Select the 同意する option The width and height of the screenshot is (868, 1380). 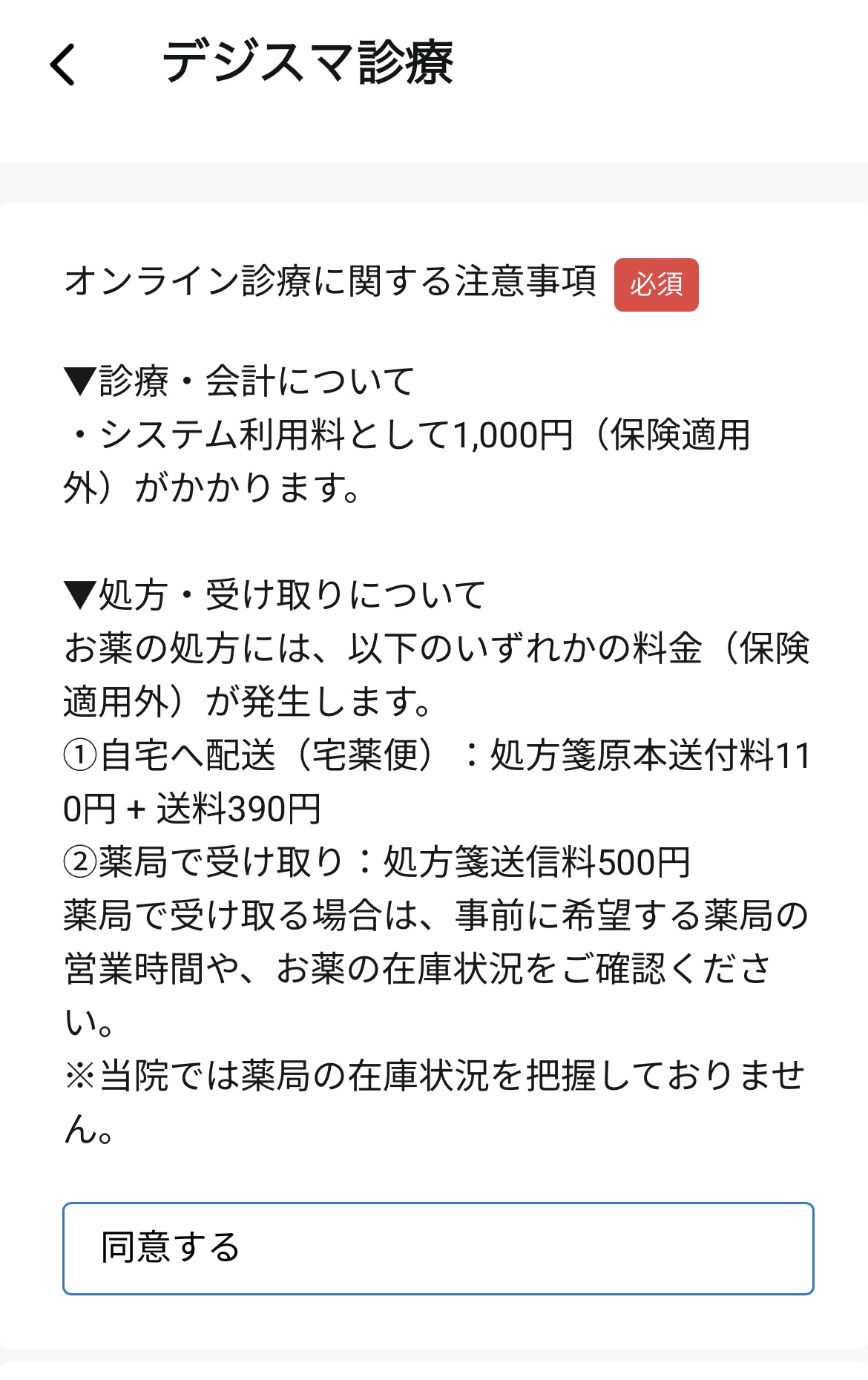pyautogui.click(x=438, y=1249)
